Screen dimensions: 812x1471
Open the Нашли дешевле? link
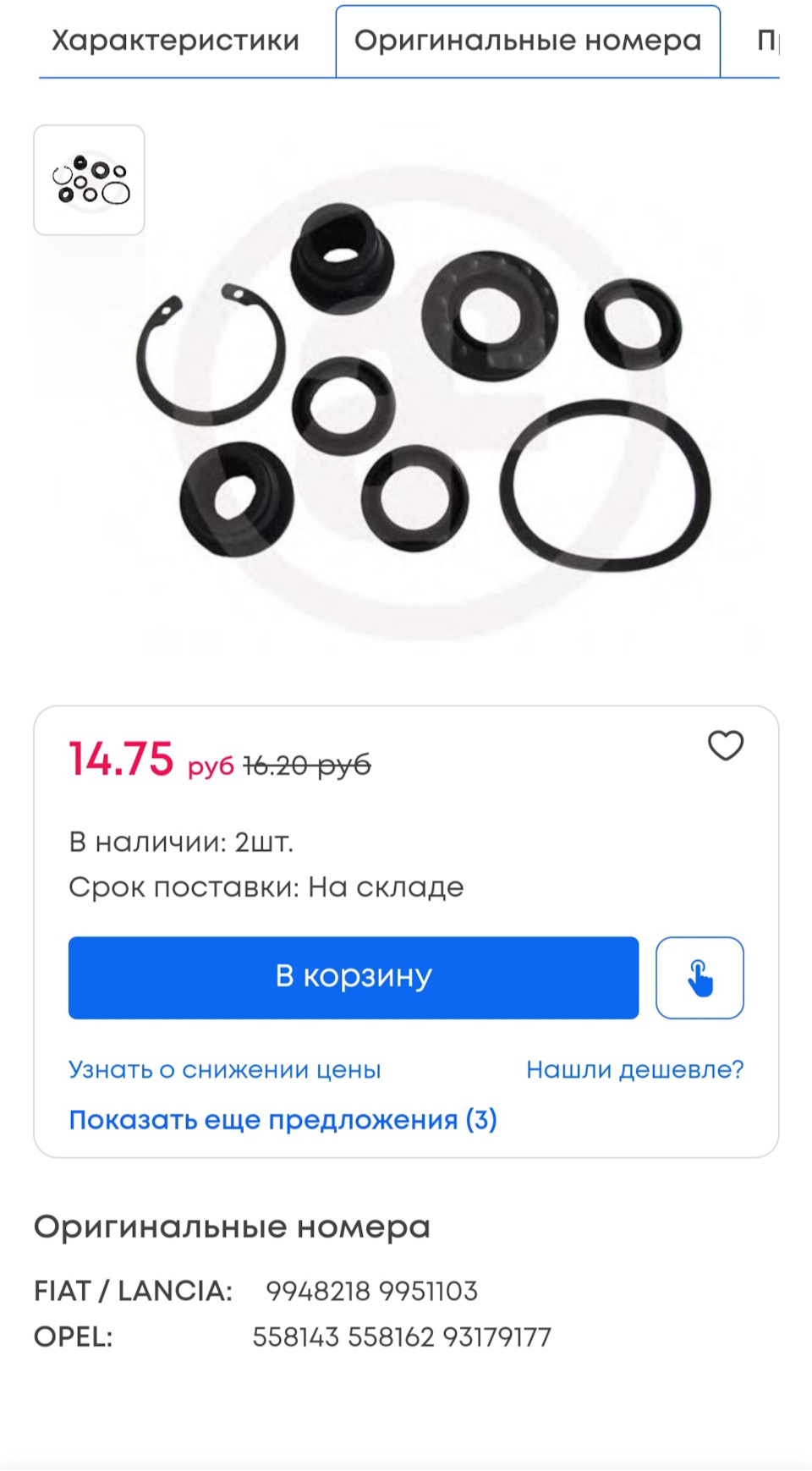[x=635, y=1069]
